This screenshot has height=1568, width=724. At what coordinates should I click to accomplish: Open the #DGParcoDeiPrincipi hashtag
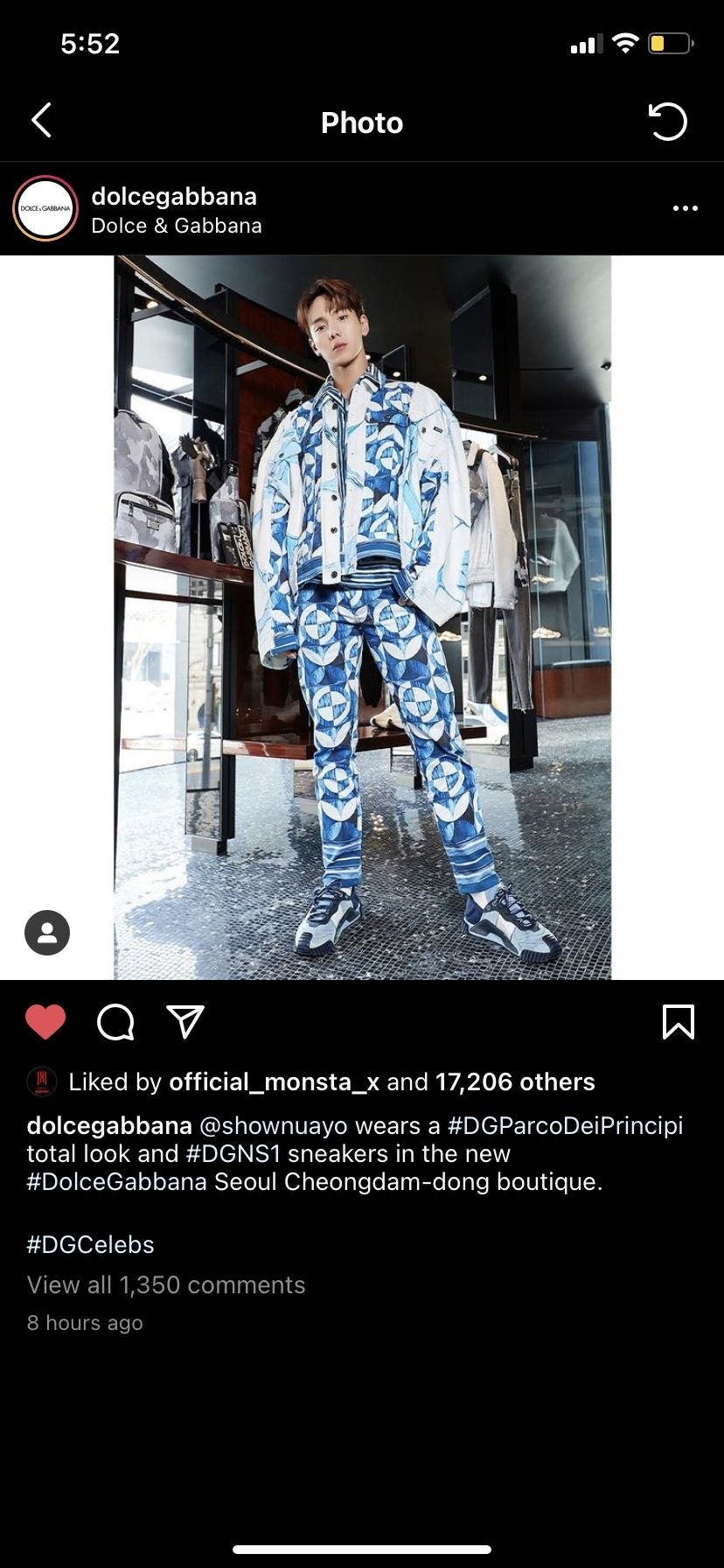pos(565,1125)
